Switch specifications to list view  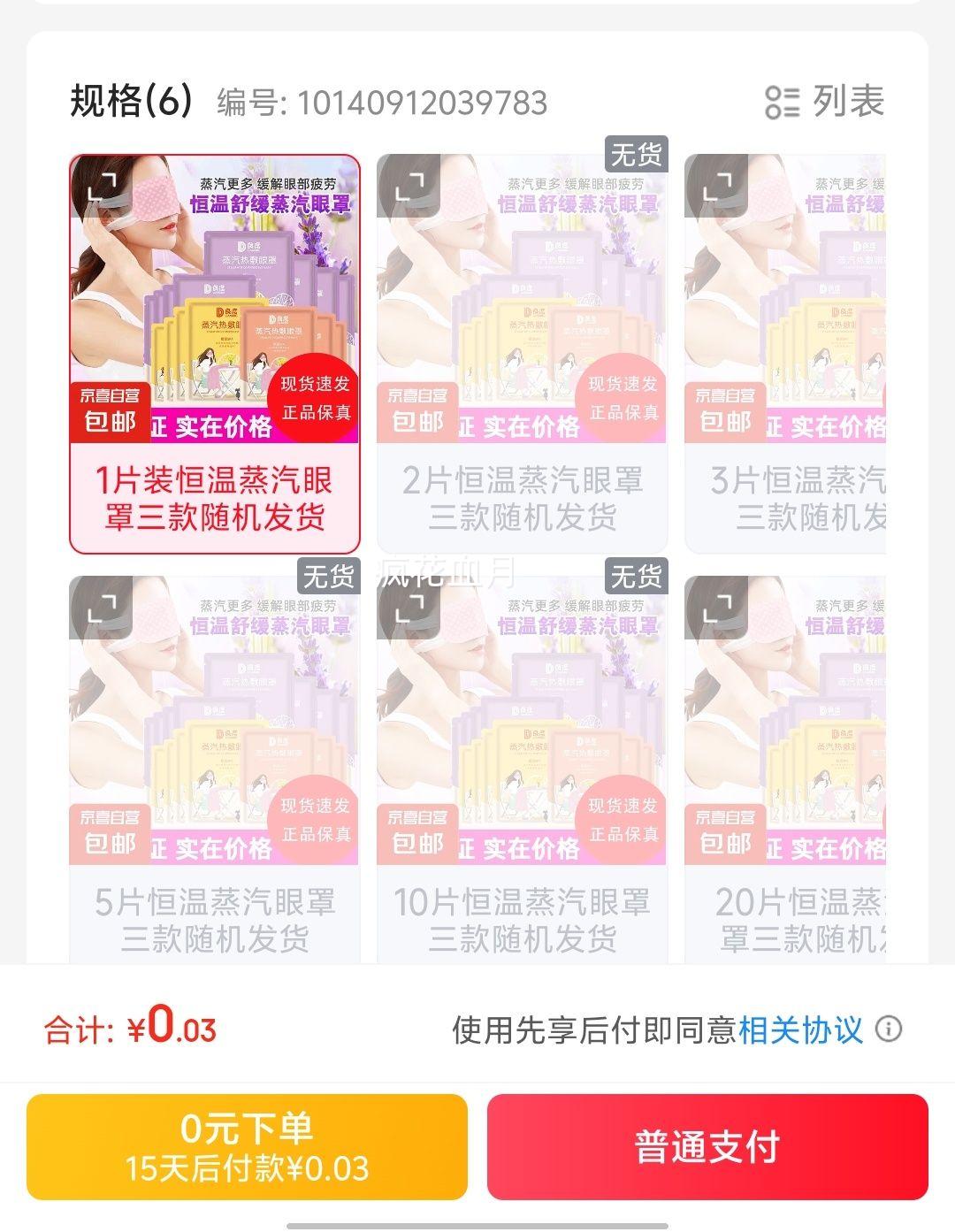[x=824, y=102]
